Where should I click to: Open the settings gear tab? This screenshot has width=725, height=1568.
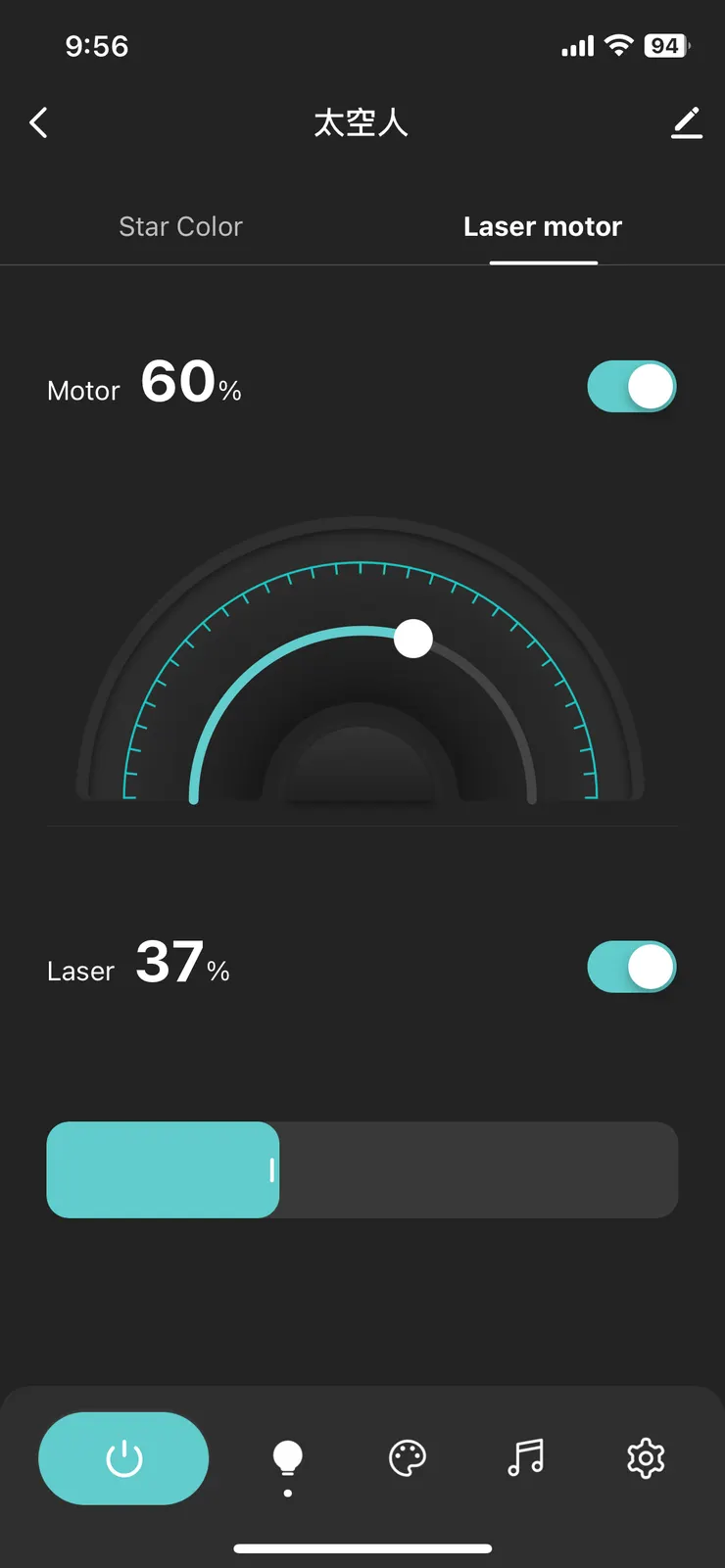tap(646, 1458)
